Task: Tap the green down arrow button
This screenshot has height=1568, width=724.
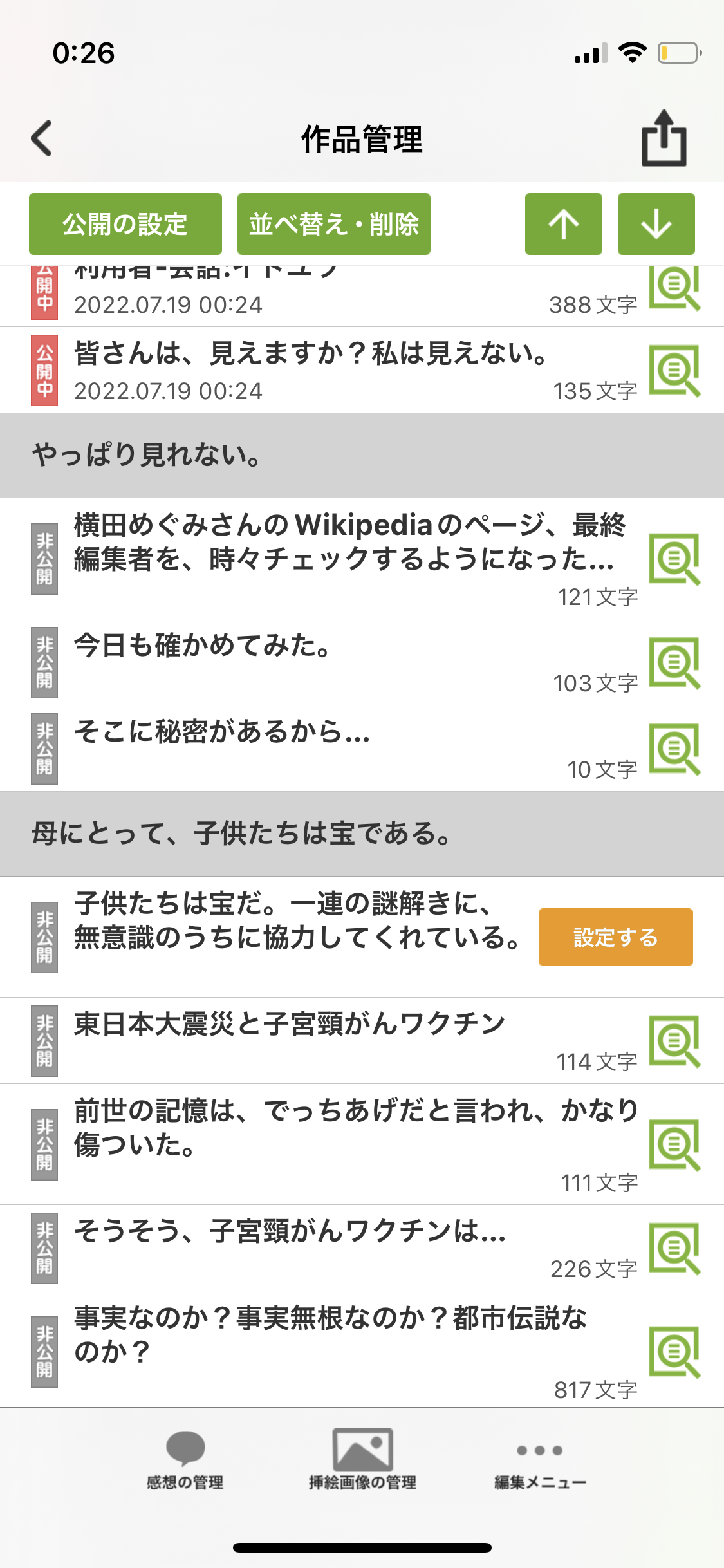Action: tap(656, 224)
